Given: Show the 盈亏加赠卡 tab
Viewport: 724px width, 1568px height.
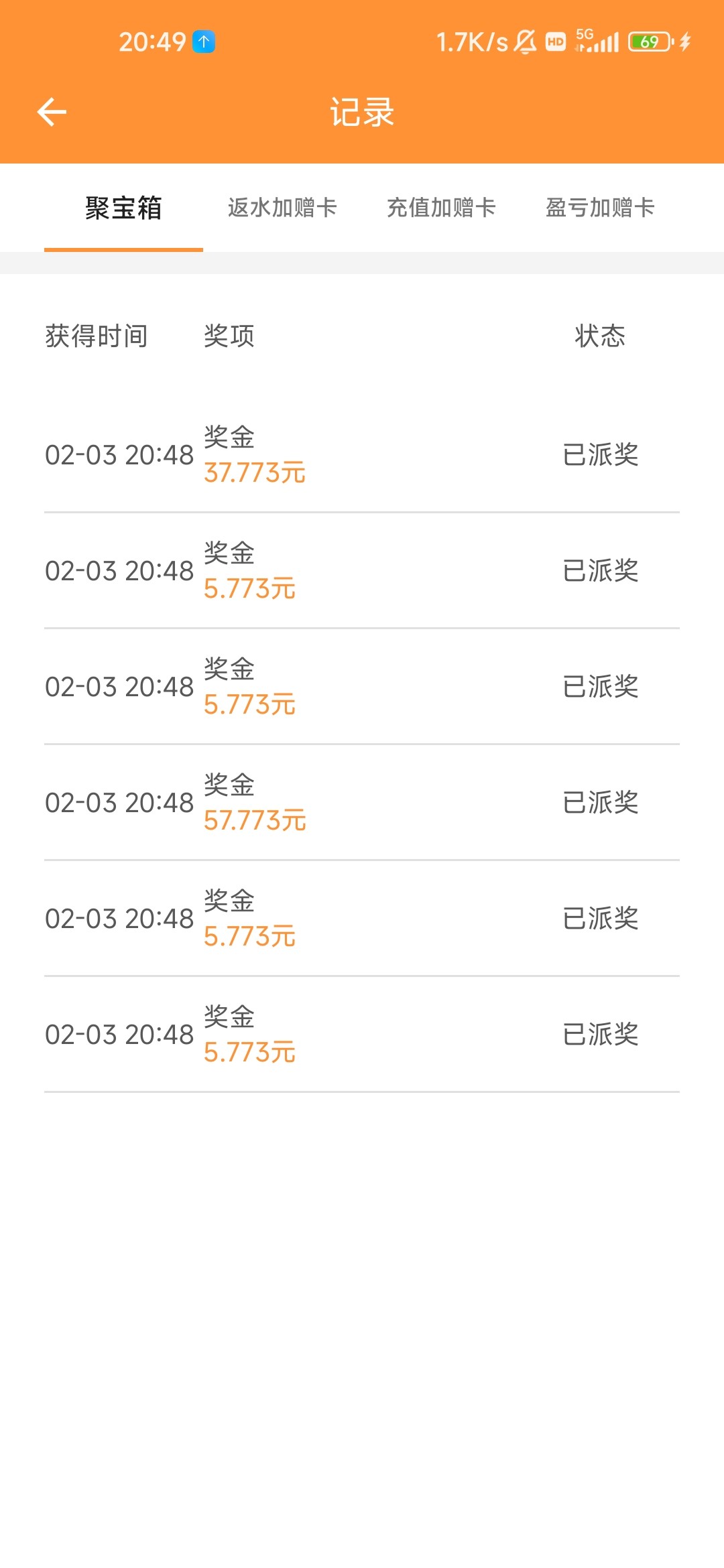Looking at the screenshot, I should (600, 208).
